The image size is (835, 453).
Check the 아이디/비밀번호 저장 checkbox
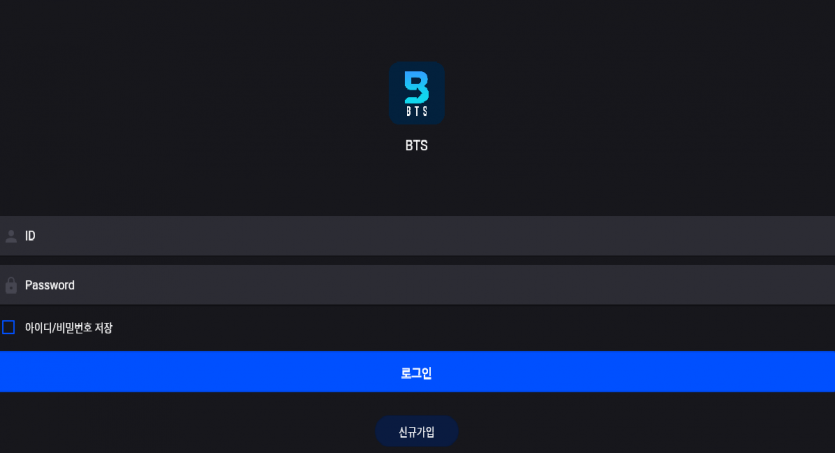pos(9,327)
